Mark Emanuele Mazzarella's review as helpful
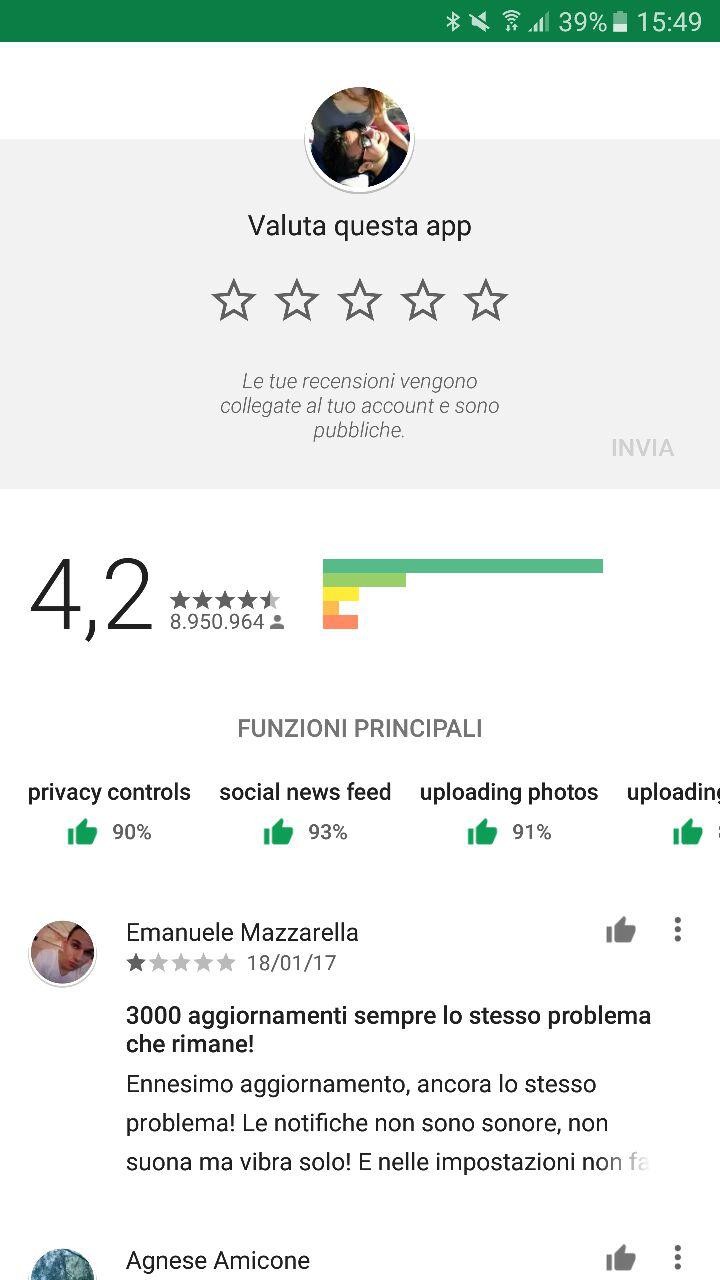 [x=621, y=930]
